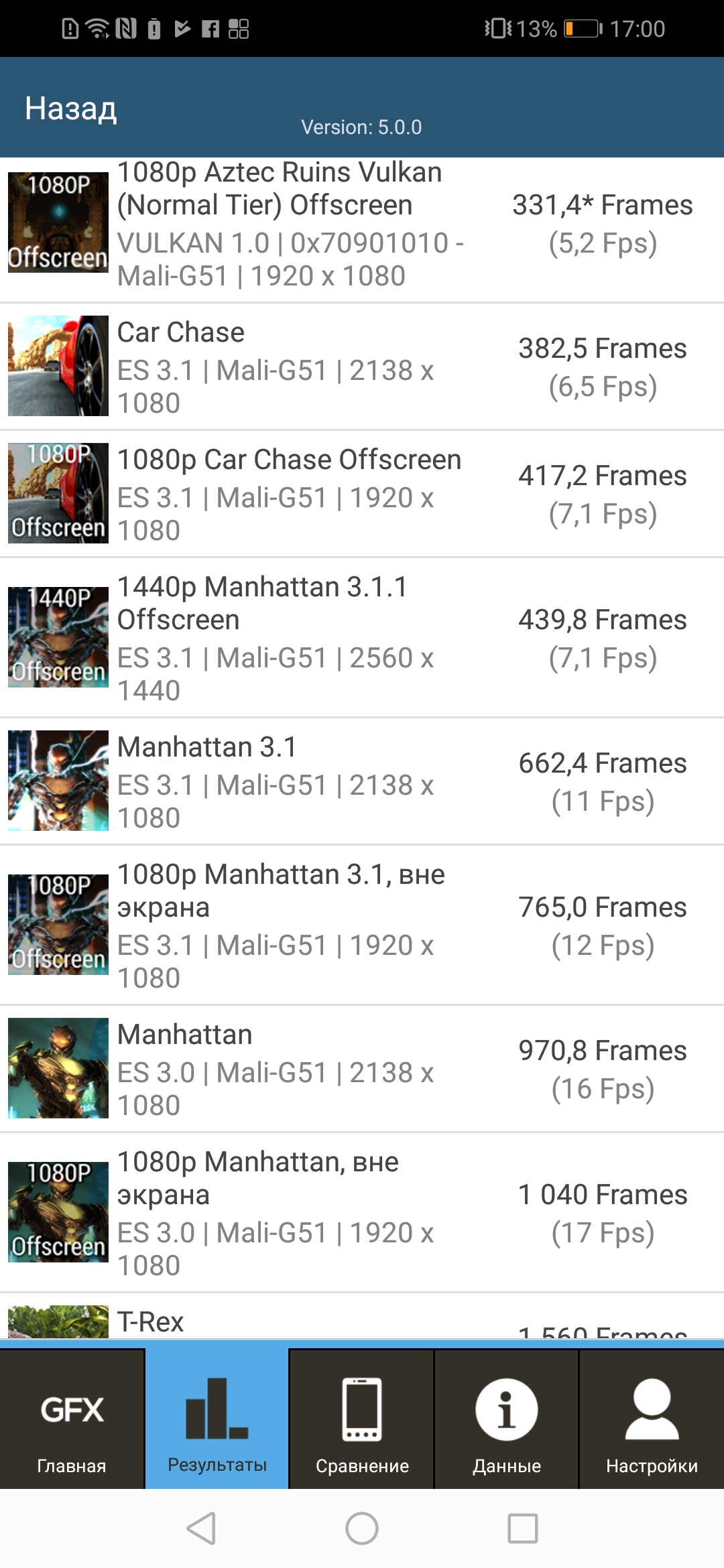Go to the Сравнение tab
724x1568 pixels.
tap(362, 1419)
